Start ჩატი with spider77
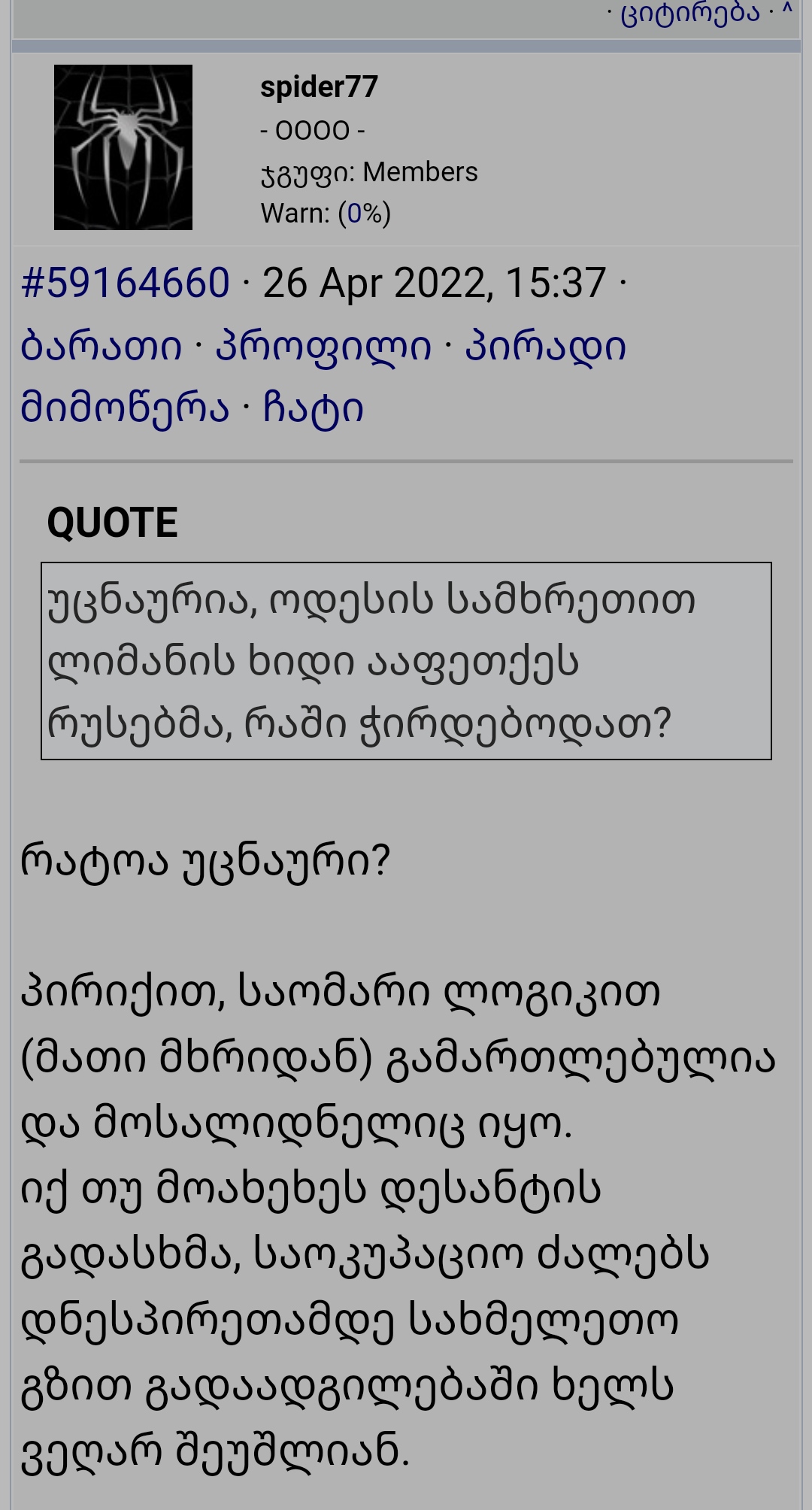The width and height of the screenshot is (812, 1510). pos(313,409)
